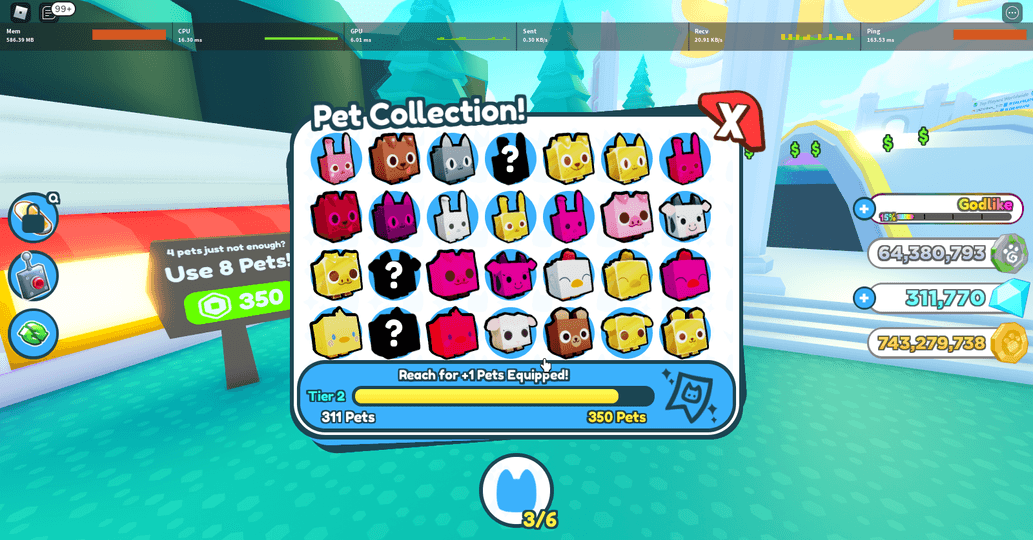Screen dimensions: 1033x540
Task: Select the white sheep pet
Action: 510,333
